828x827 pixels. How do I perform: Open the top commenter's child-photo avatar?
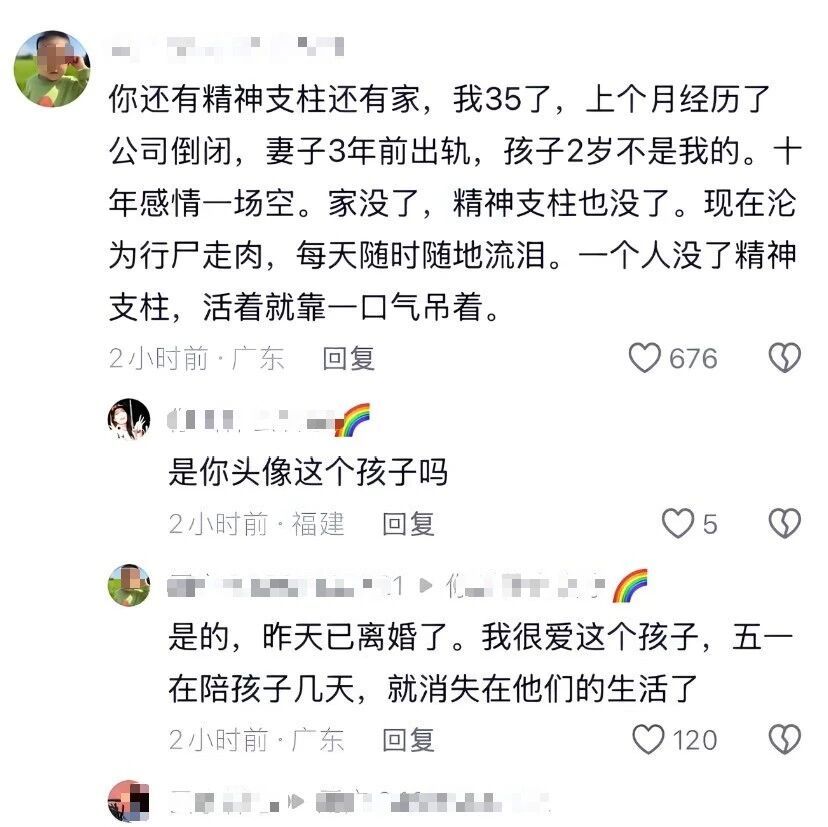pos(52,69)
